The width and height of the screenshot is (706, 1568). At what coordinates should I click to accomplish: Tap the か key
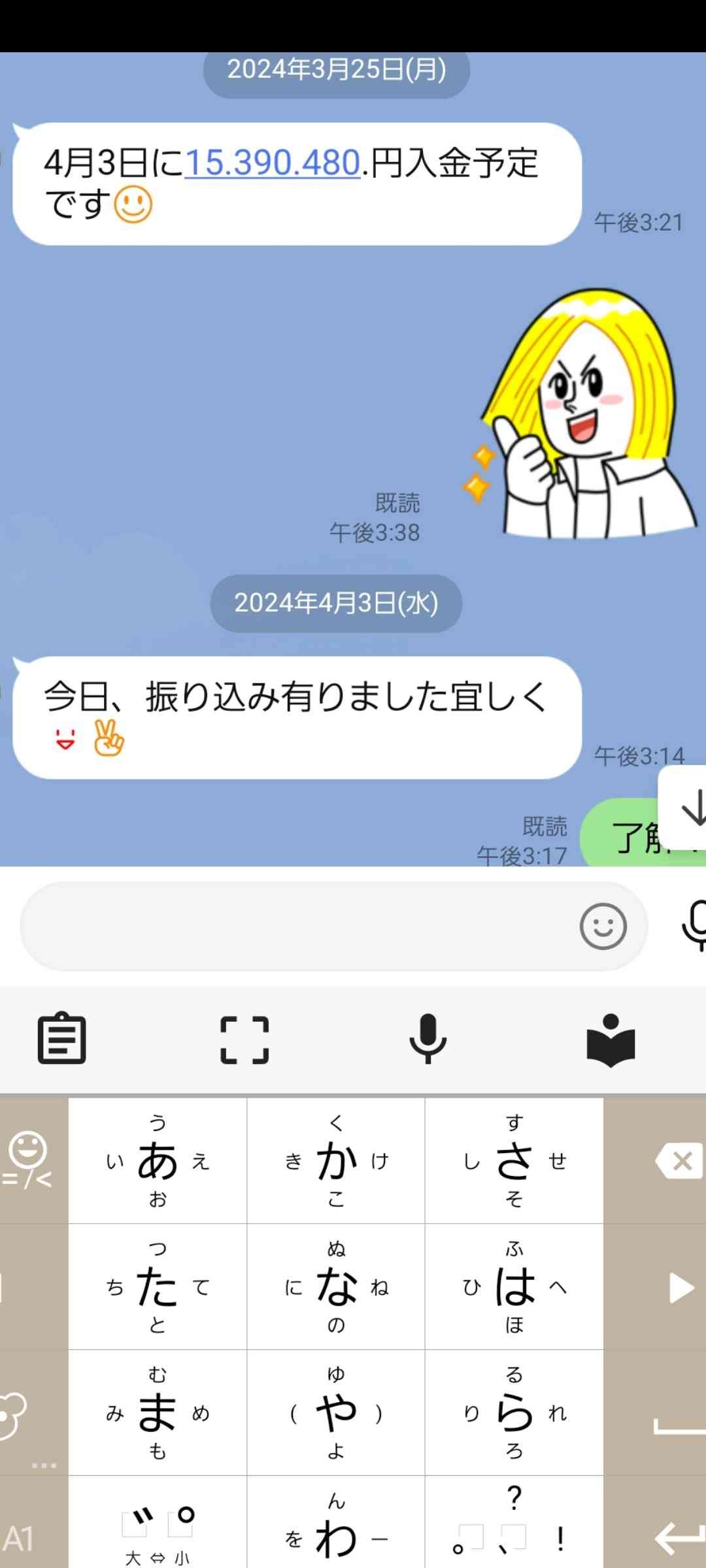(336, 1161)
